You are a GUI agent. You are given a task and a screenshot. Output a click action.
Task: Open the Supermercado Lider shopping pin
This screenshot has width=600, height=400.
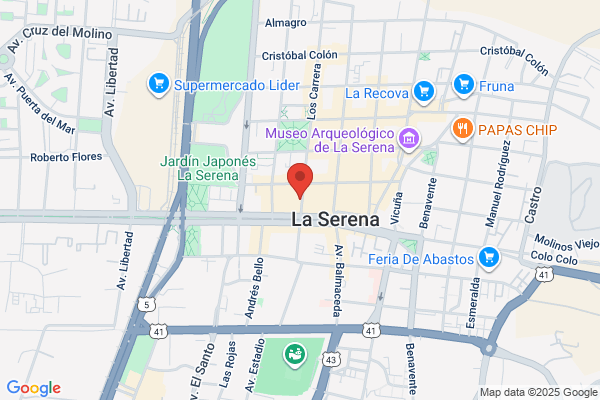coord(159,85)
